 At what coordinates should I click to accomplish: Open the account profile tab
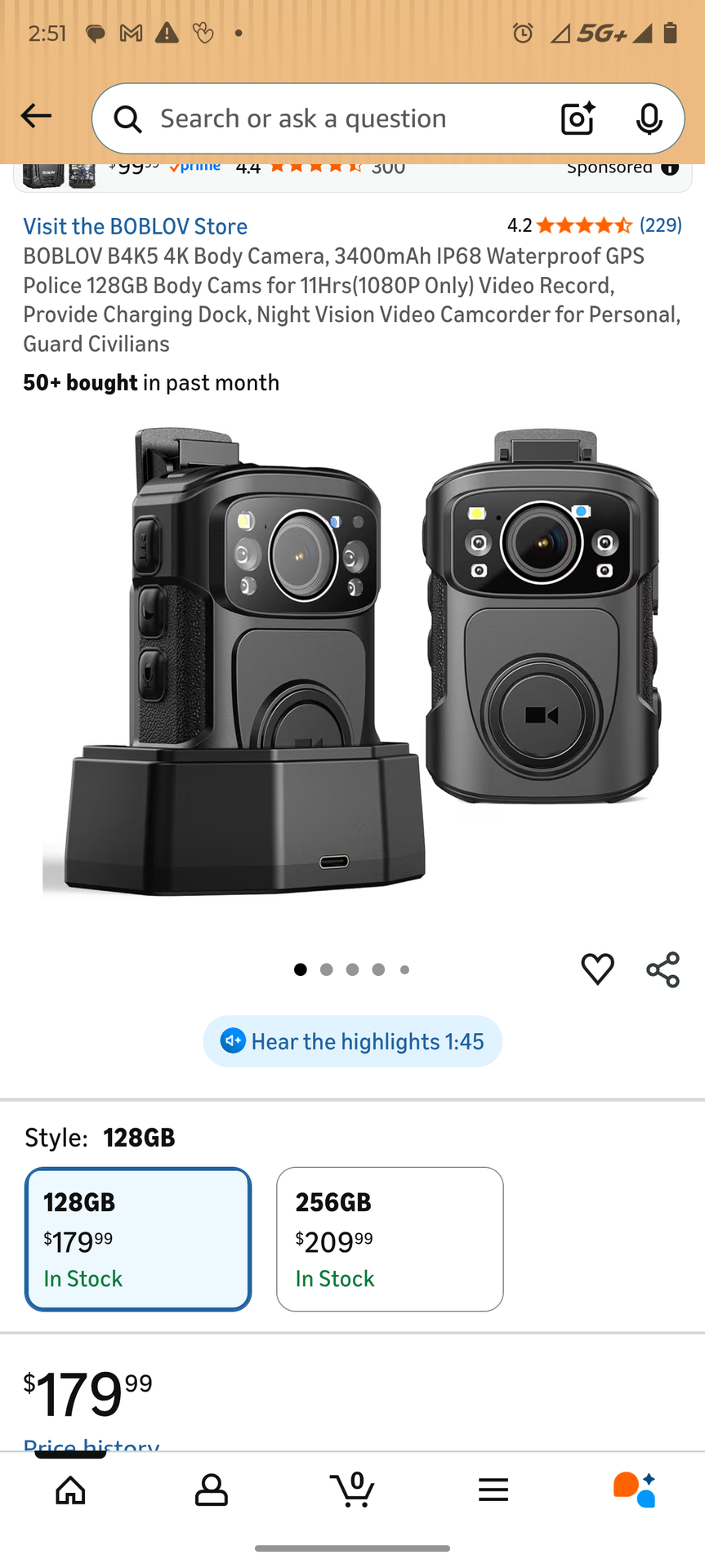pos(212,1490)
